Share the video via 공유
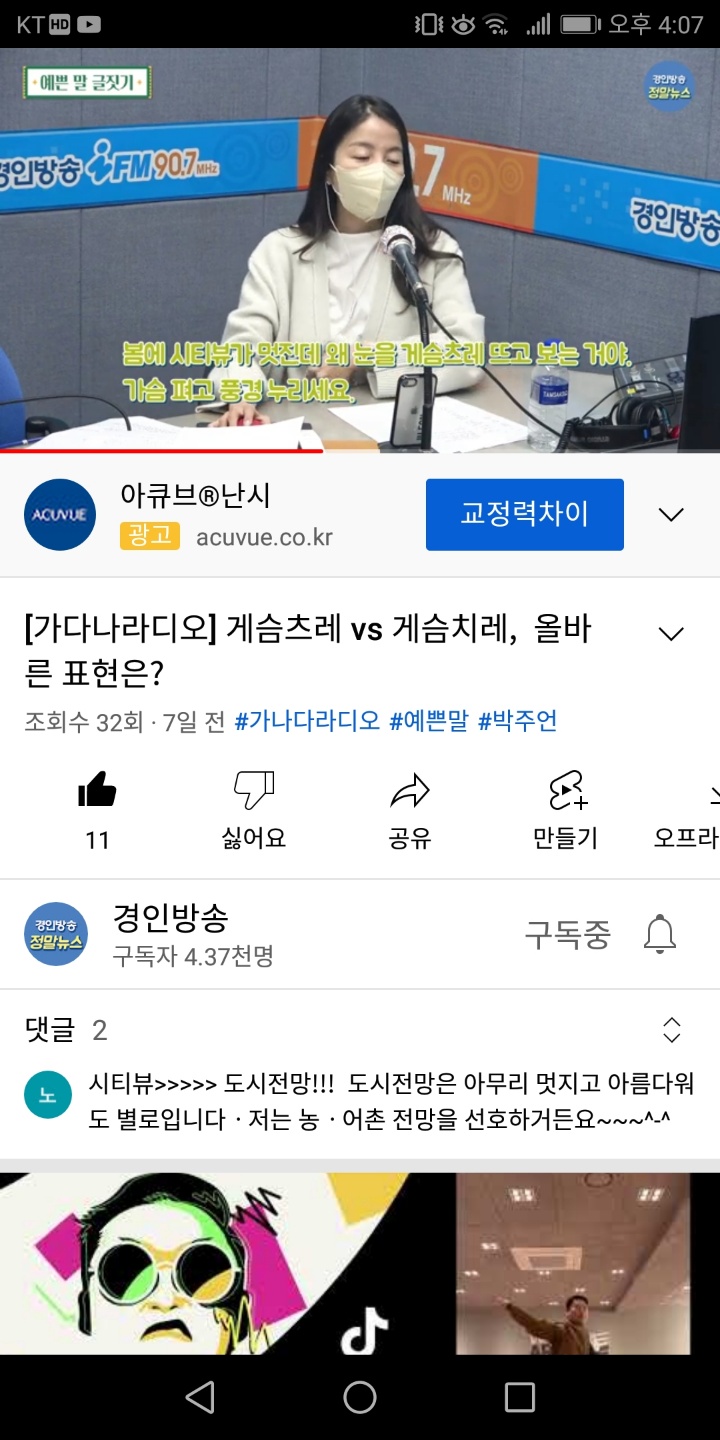Image resolution: width=720 pixels, height=1440 pixels. (409, 806)
